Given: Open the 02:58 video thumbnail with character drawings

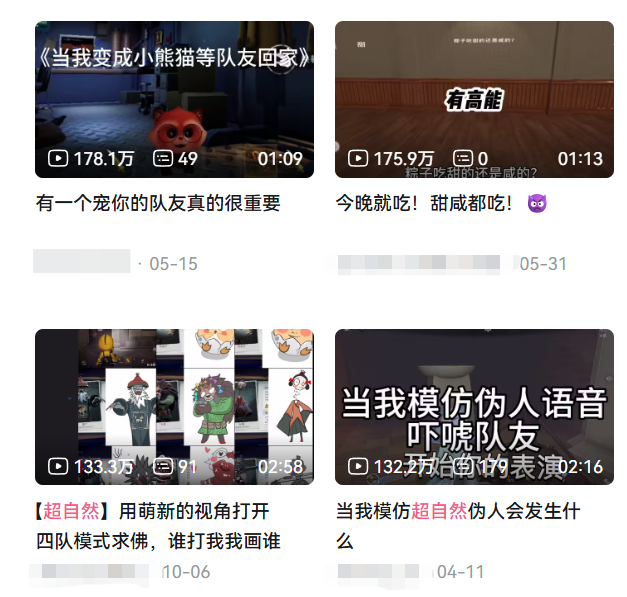Looking at the screenshot, I should (x=174, y=406).
